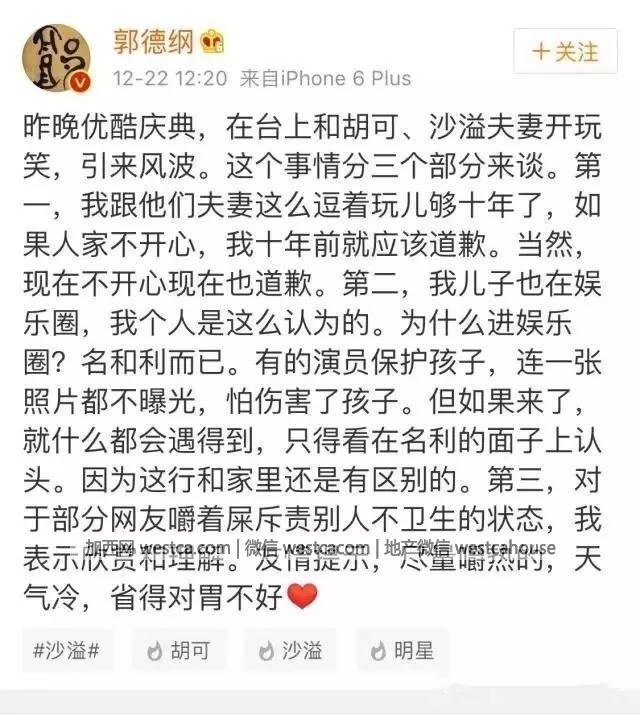The image size is (640, 715).
Task: Open the #沙溢# topic tag
Action: (66, 650)
